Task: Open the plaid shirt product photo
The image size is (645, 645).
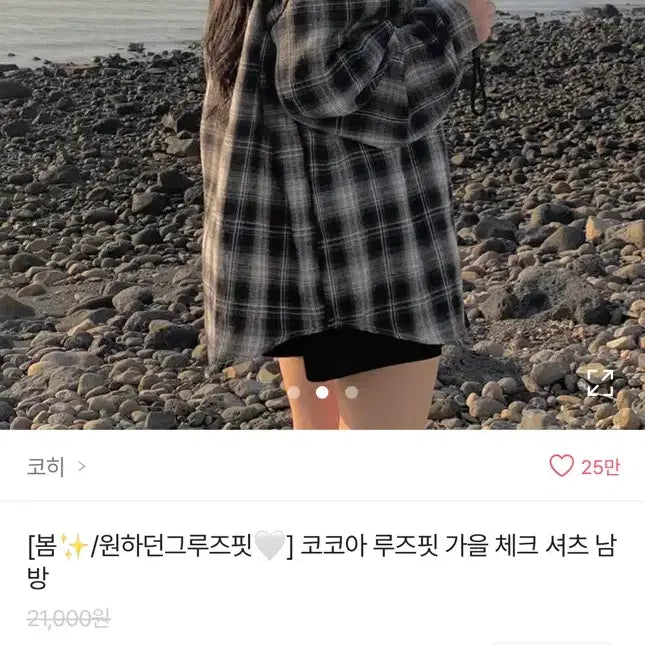Action: click(x=330, y=200)
